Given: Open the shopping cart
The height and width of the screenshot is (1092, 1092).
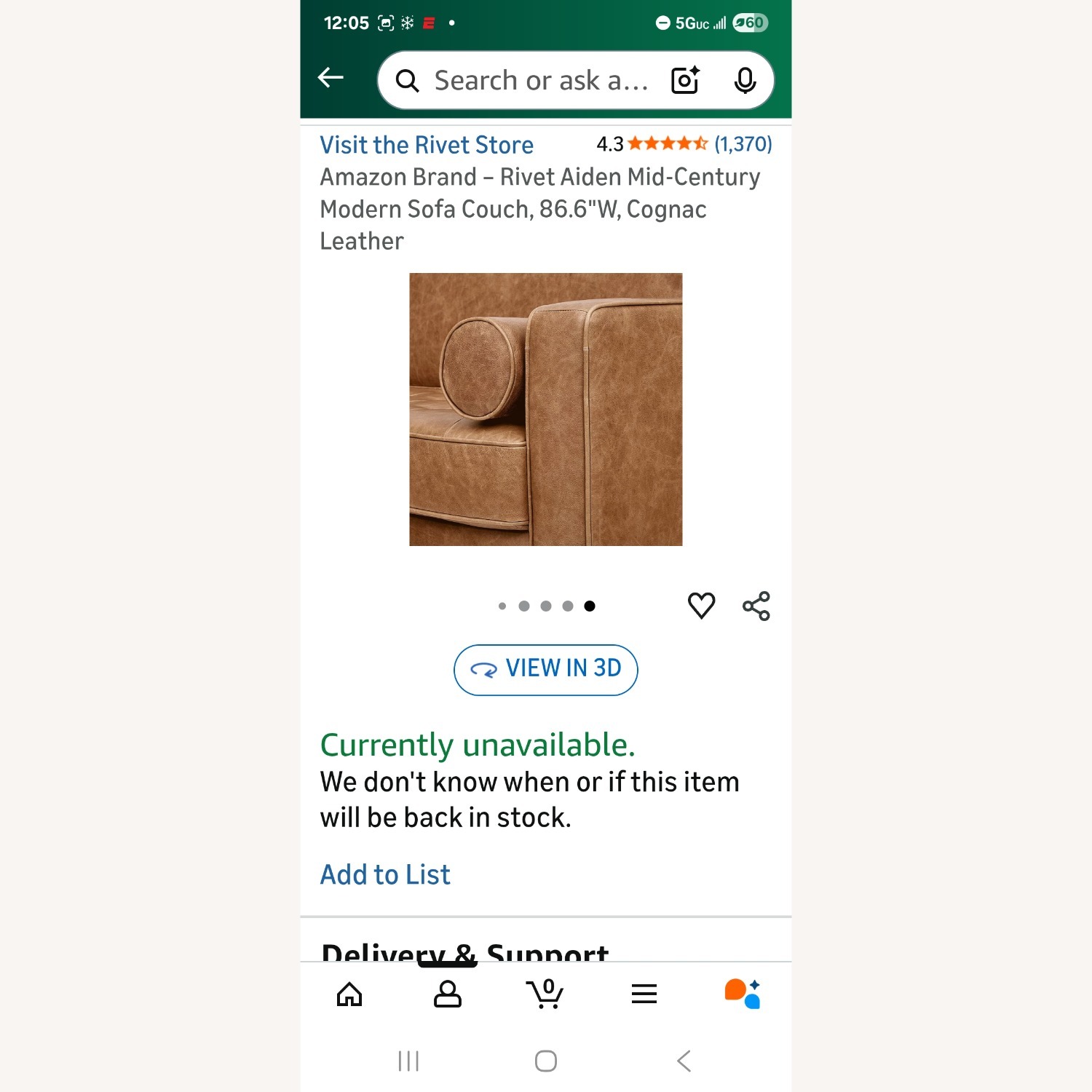Looking at the screenshot, I should pos(545,994).
